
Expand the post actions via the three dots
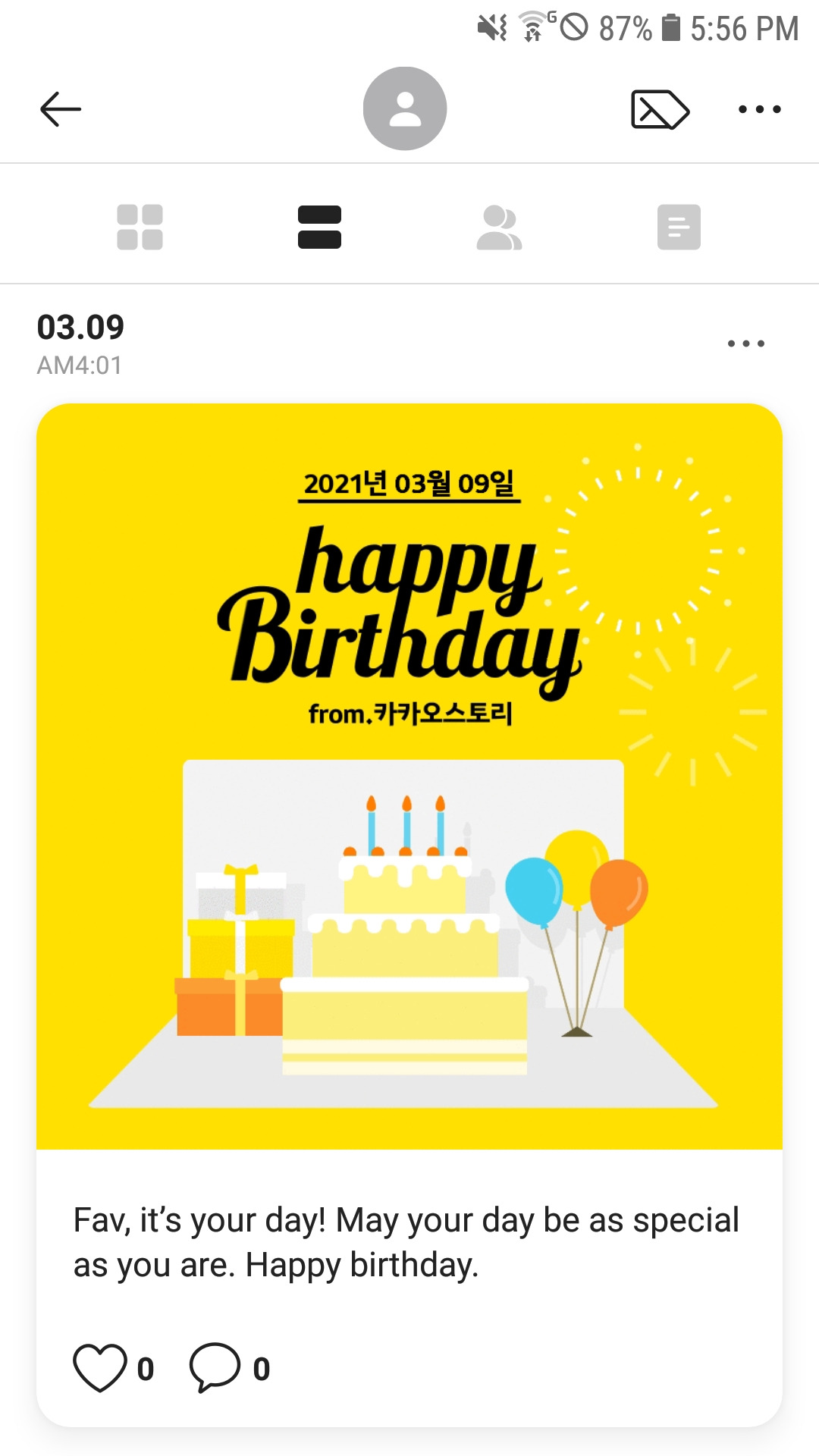pyautogui.click(x=747, y=343)
